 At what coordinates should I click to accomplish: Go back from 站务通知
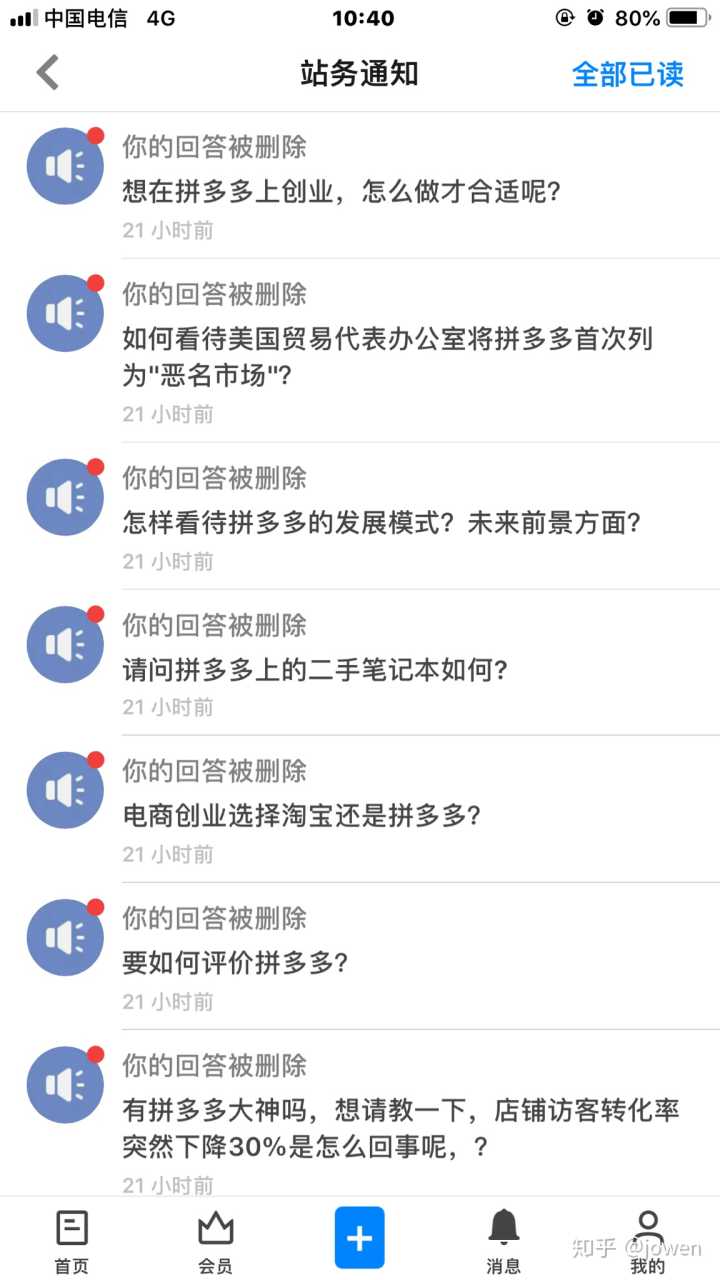coord(48,73)
